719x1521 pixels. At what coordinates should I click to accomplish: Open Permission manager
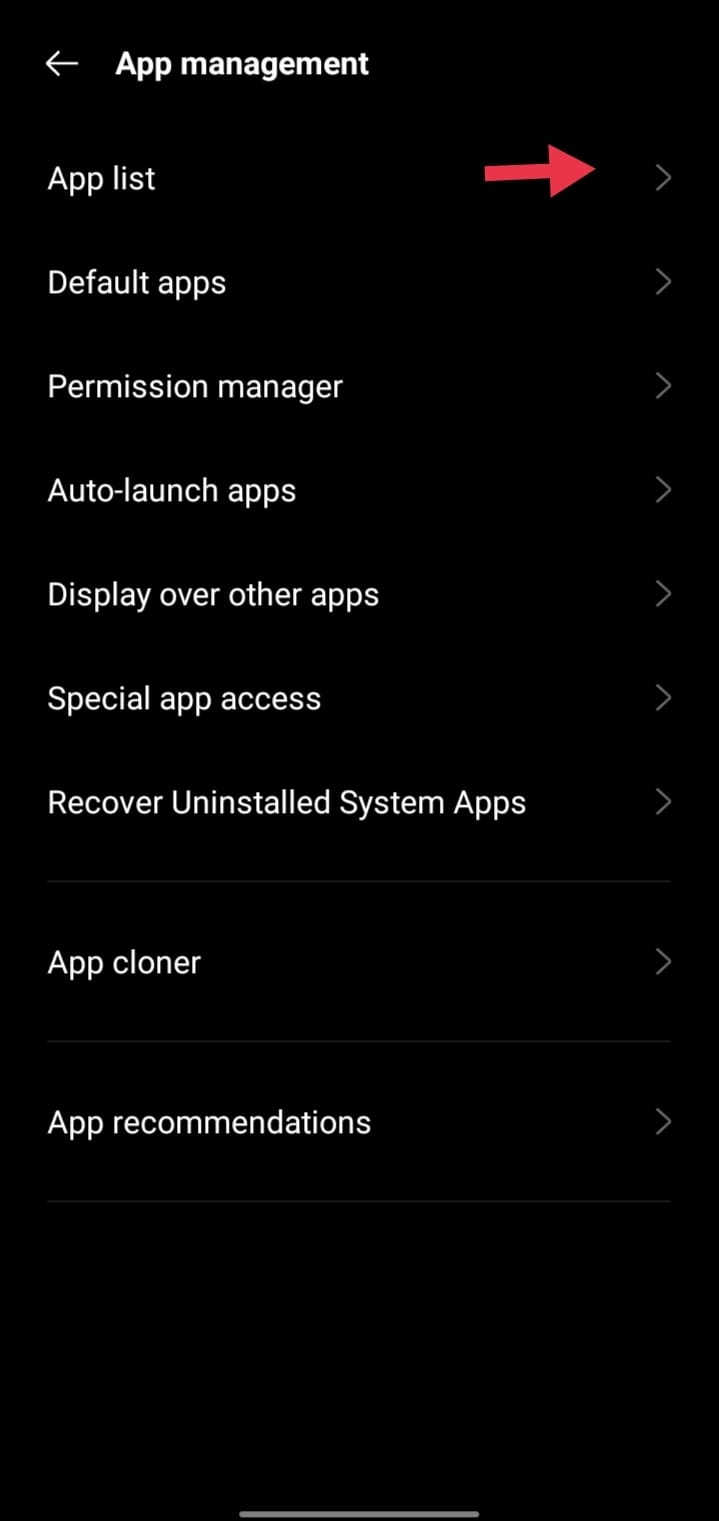coord(359,386)
